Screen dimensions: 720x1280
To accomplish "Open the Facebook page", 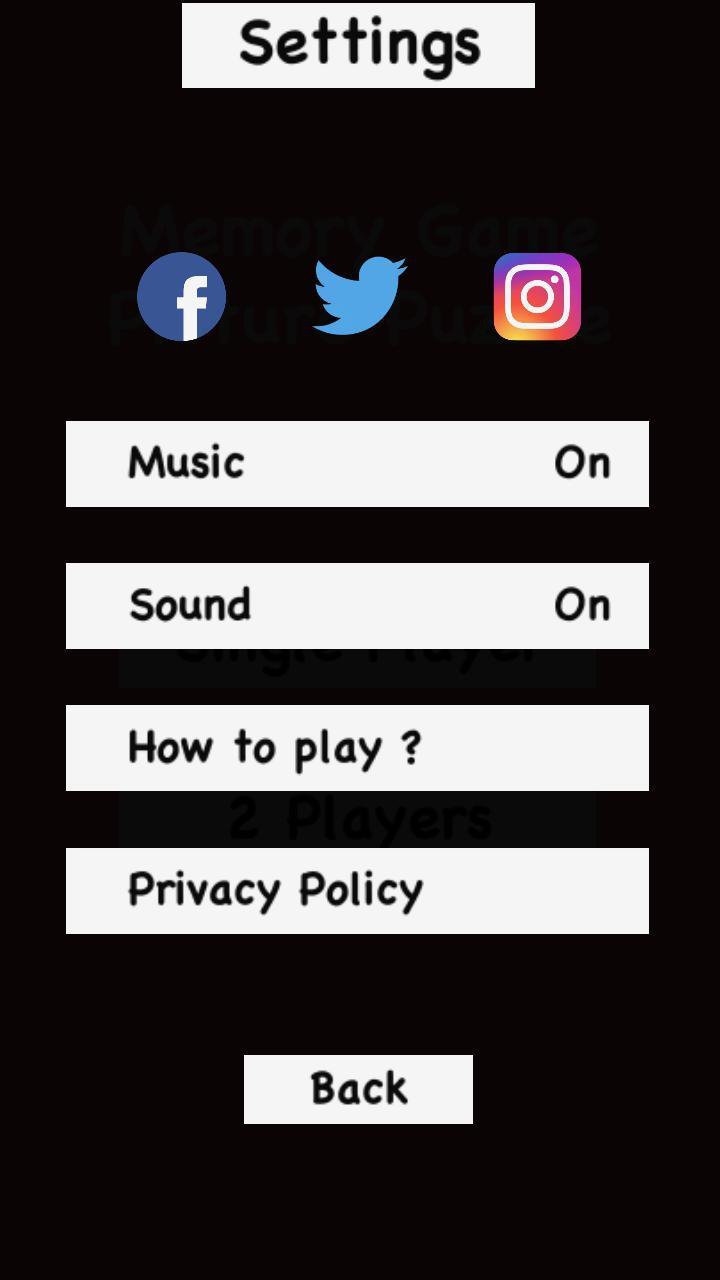I will coord(181,297).
